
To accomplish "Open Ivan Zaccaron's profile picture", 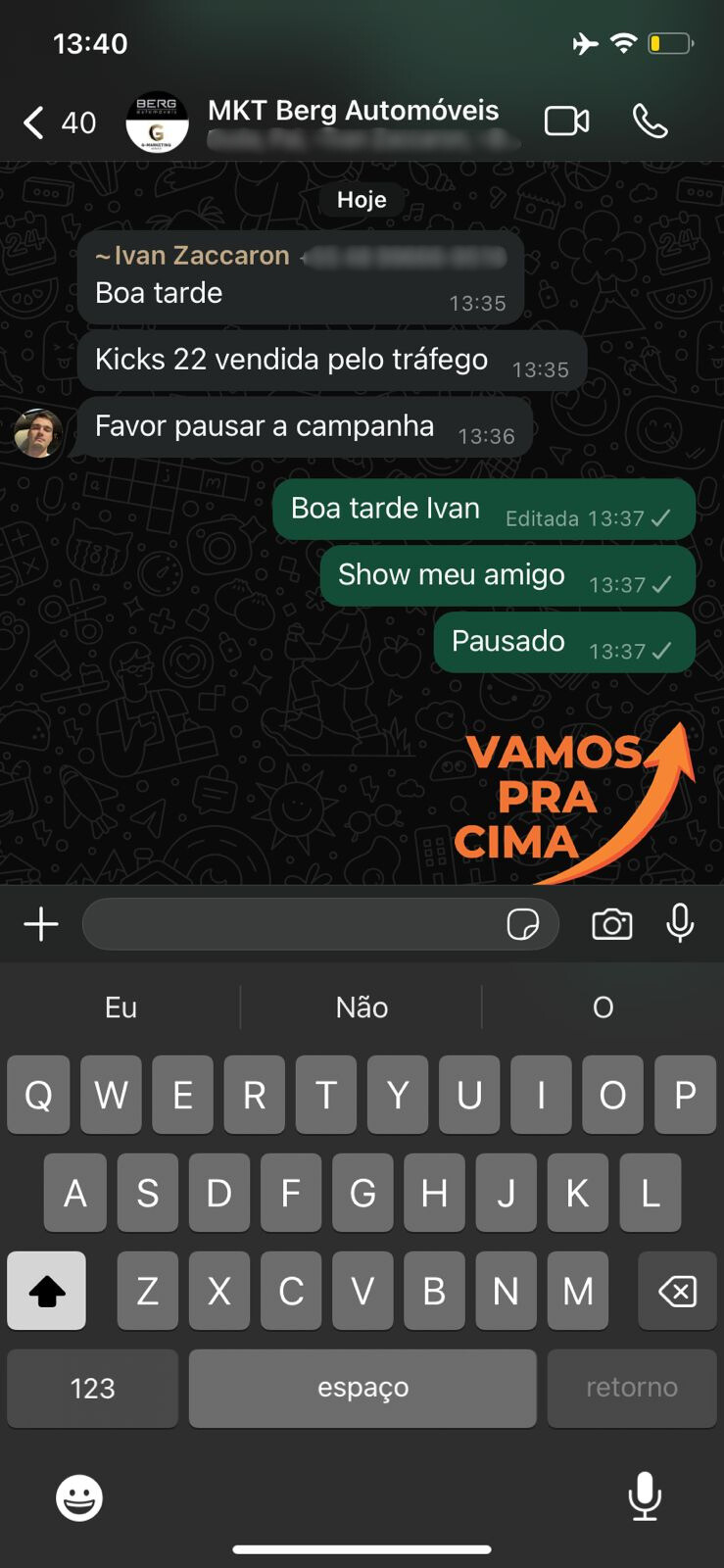I will click(38, 433).
